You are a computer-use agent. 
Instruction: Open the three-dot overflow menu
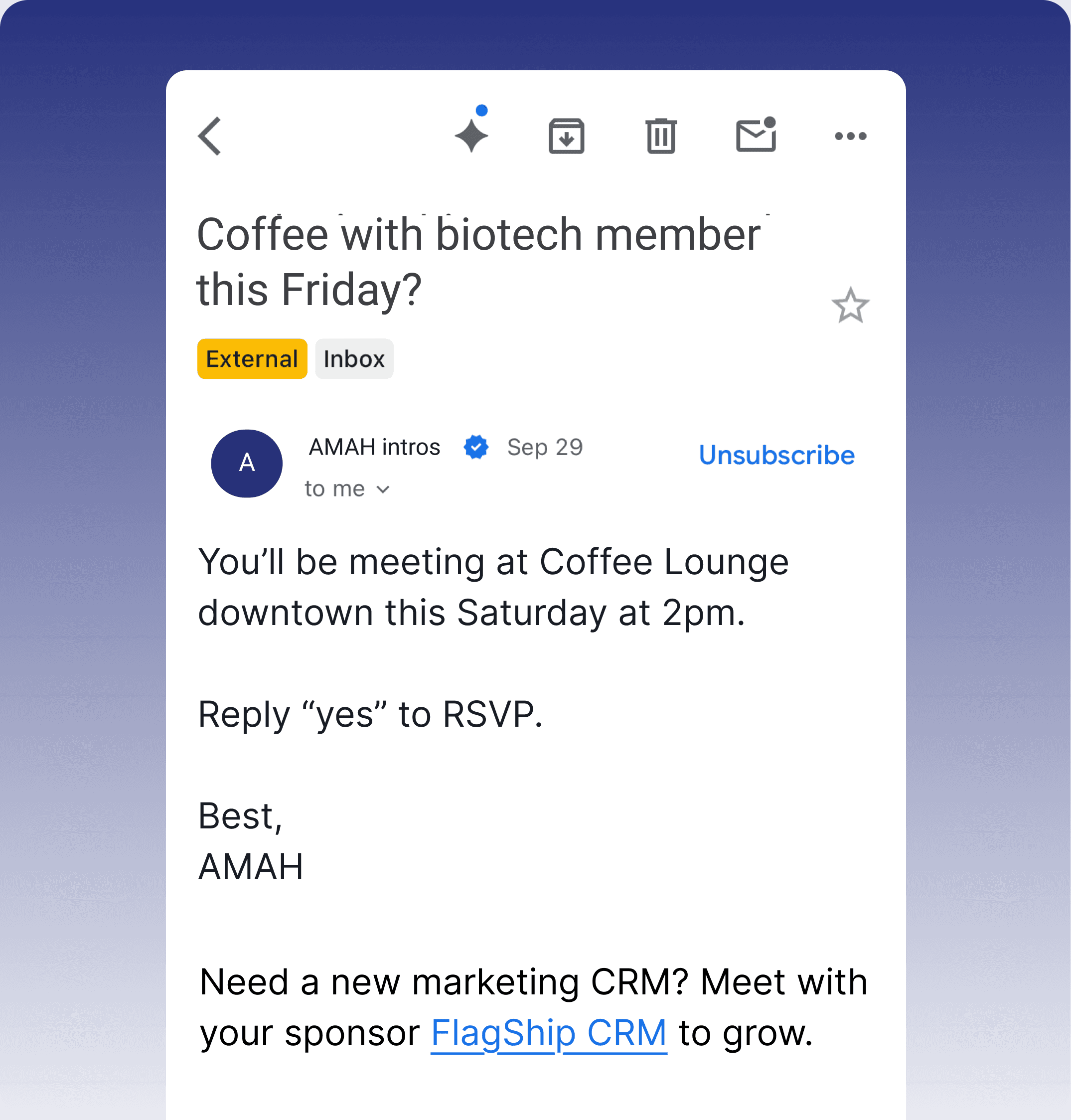tap(850, 136)
